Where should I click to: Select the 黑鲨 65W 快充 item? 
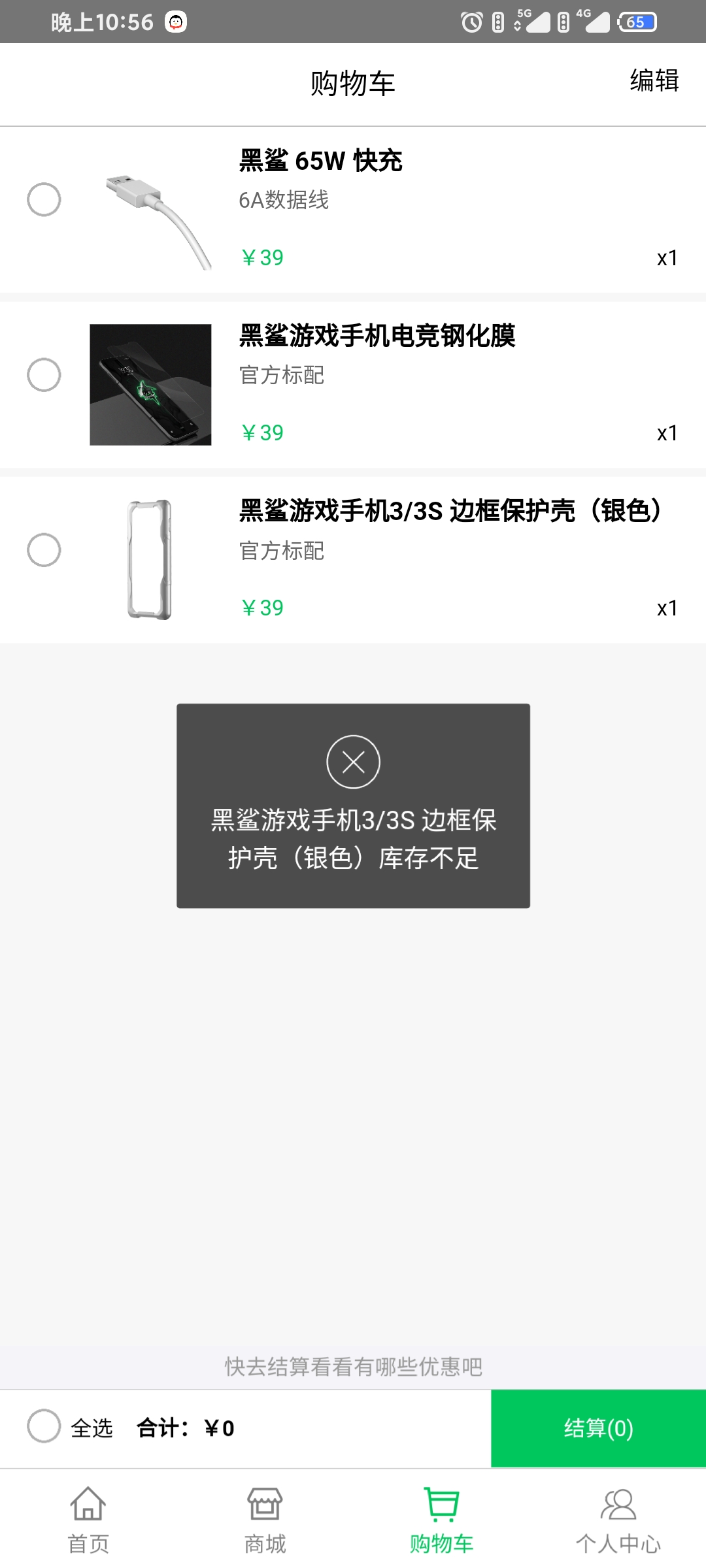click(x=44, y=199)
